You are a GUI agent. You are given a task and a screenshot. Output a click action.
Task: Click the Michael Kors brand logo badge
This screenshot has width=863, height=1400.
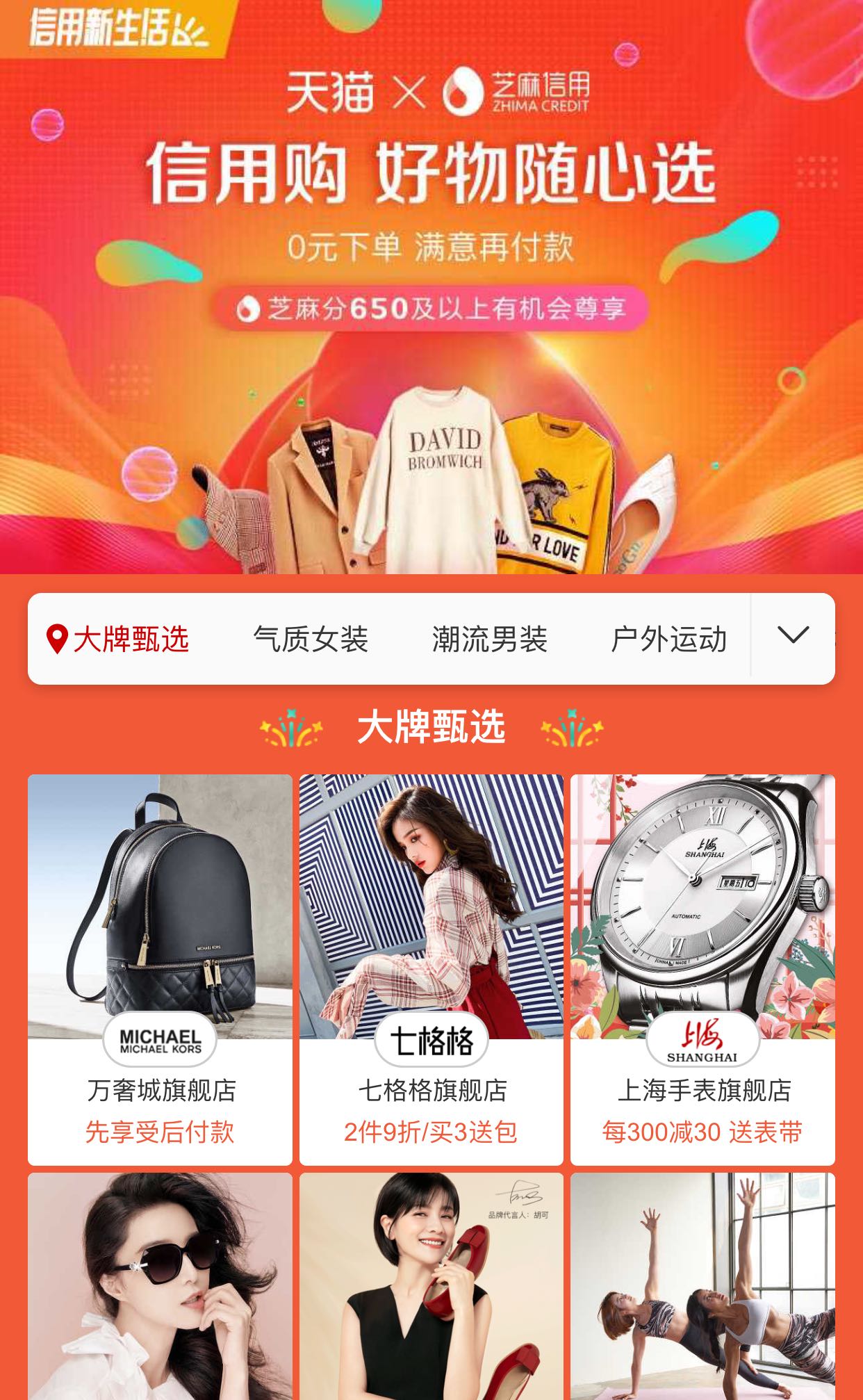click(159, 1041)
